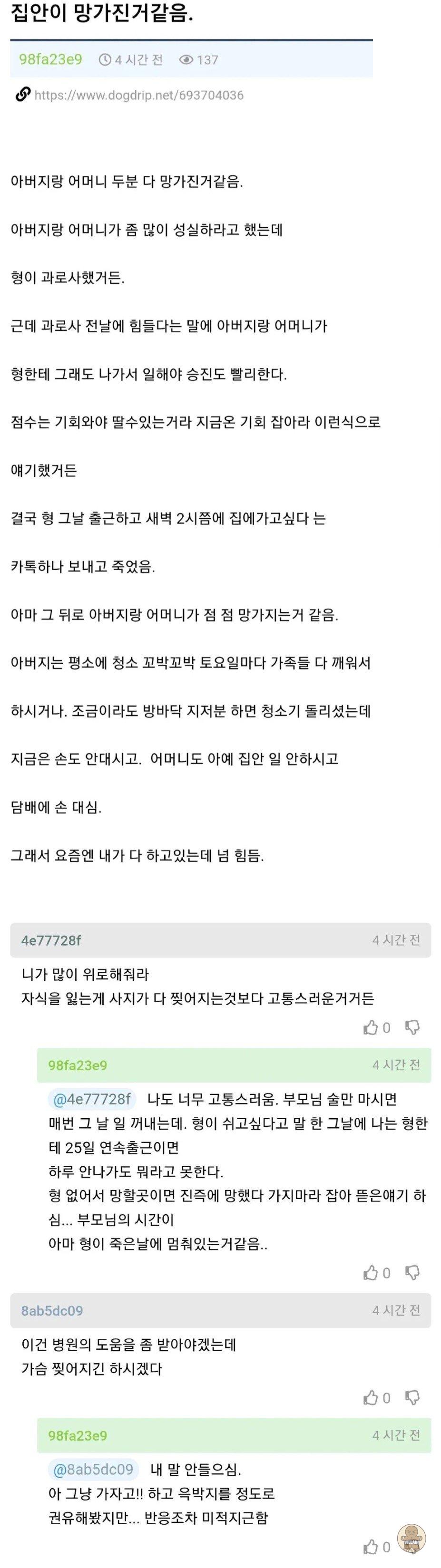The width and height of the screenshot is (441, 1568).
Task: Open commenter 4e77728f's profile name
Action: click(x=51, y=940)
